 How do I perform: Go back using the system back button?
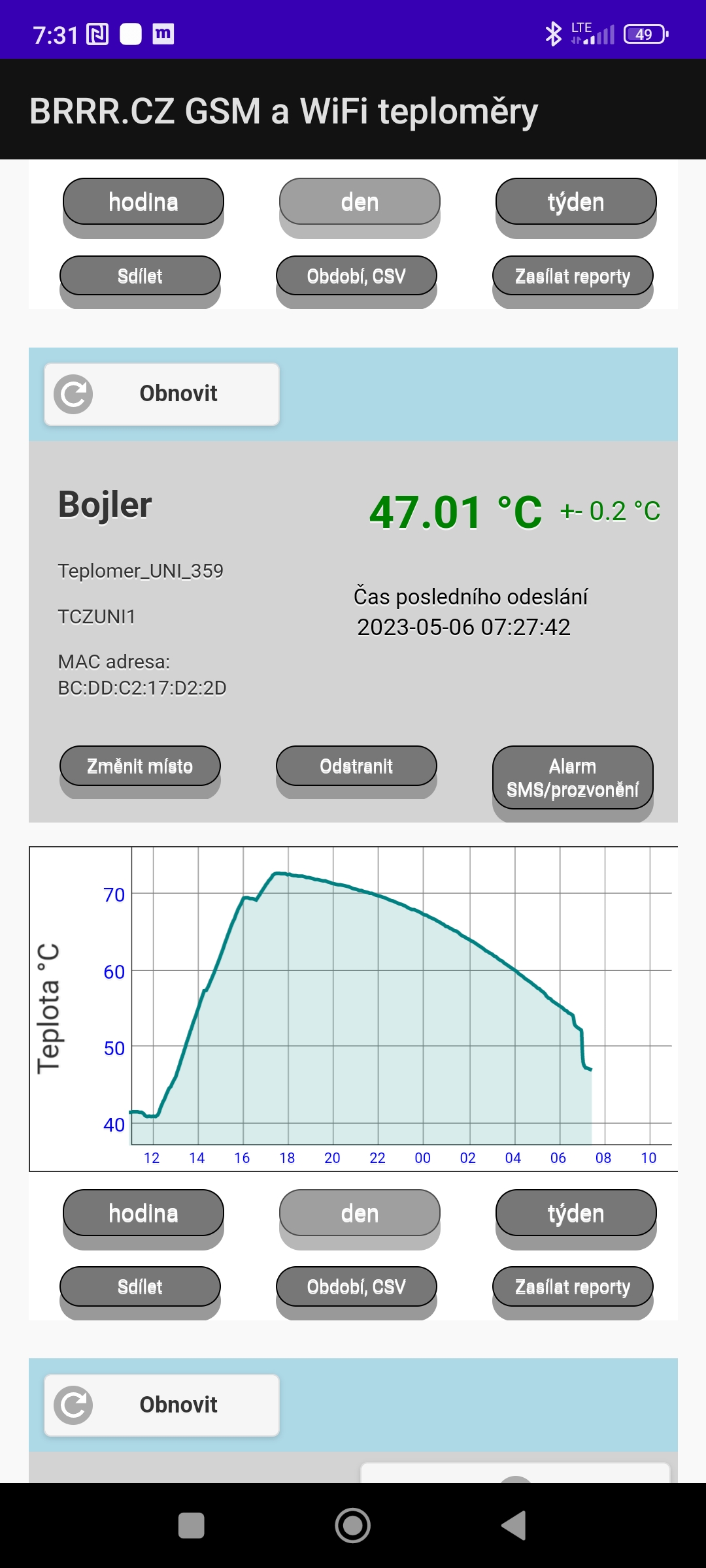514,1526
